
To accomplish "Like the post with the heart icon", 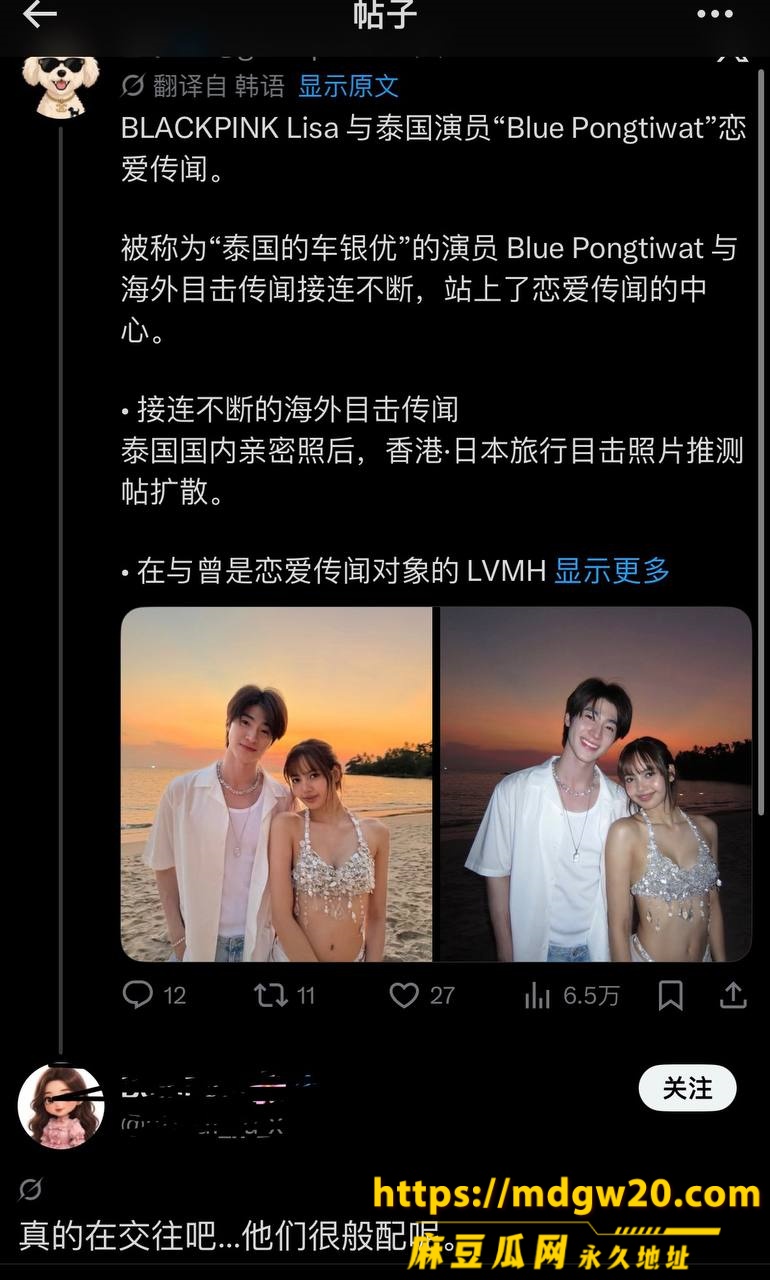I will pos(404,995).
